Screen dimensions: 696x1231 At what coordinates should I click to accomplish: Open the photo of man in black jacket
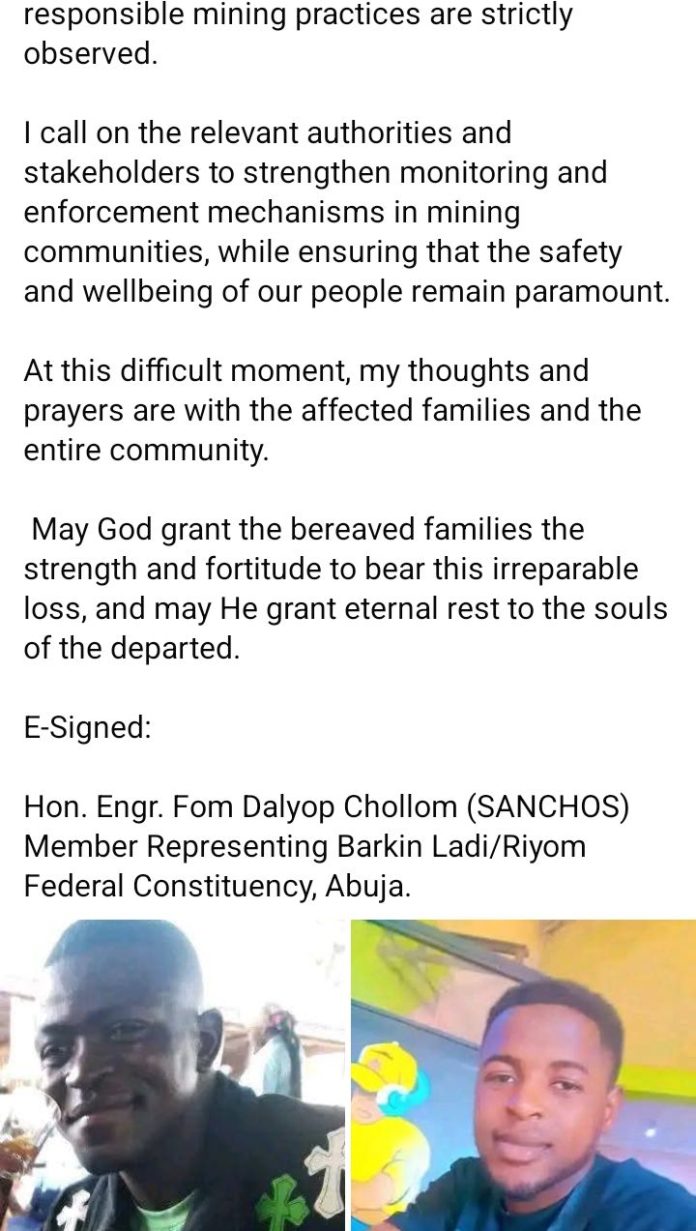pyautogui.click(x=172, y=1075)
